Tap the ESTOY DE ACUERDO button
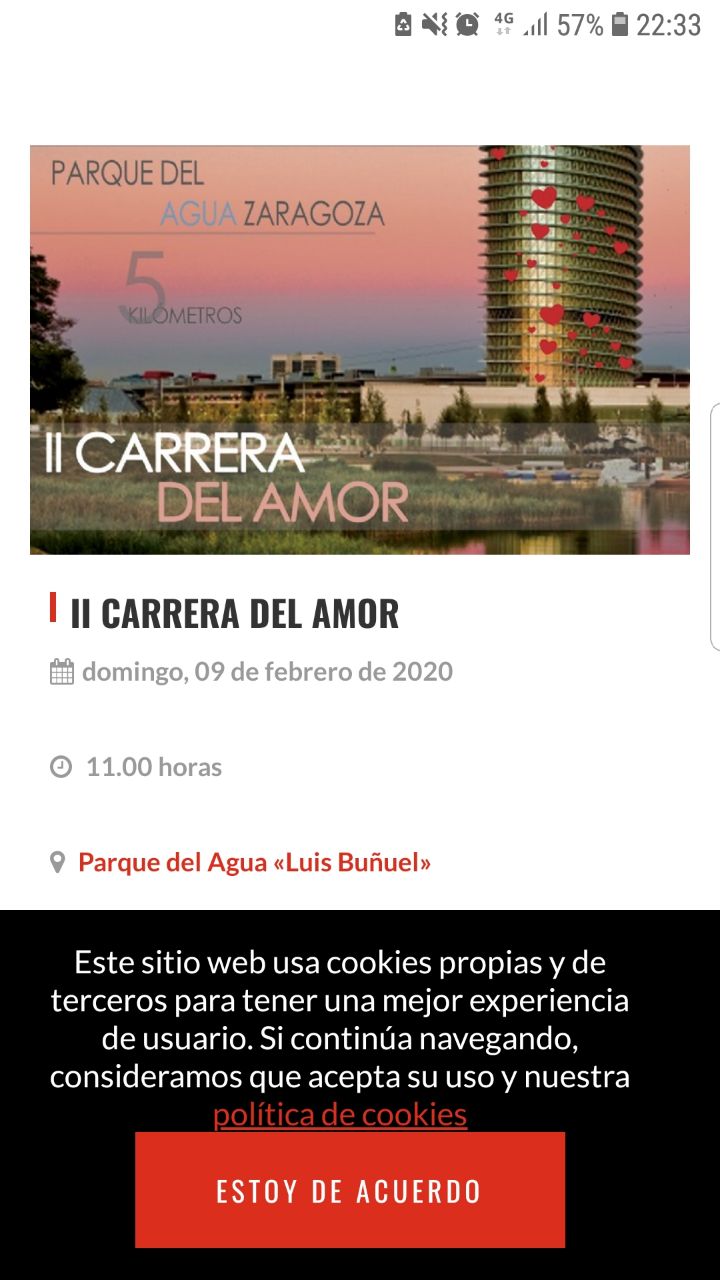 tap(350, 1190)
